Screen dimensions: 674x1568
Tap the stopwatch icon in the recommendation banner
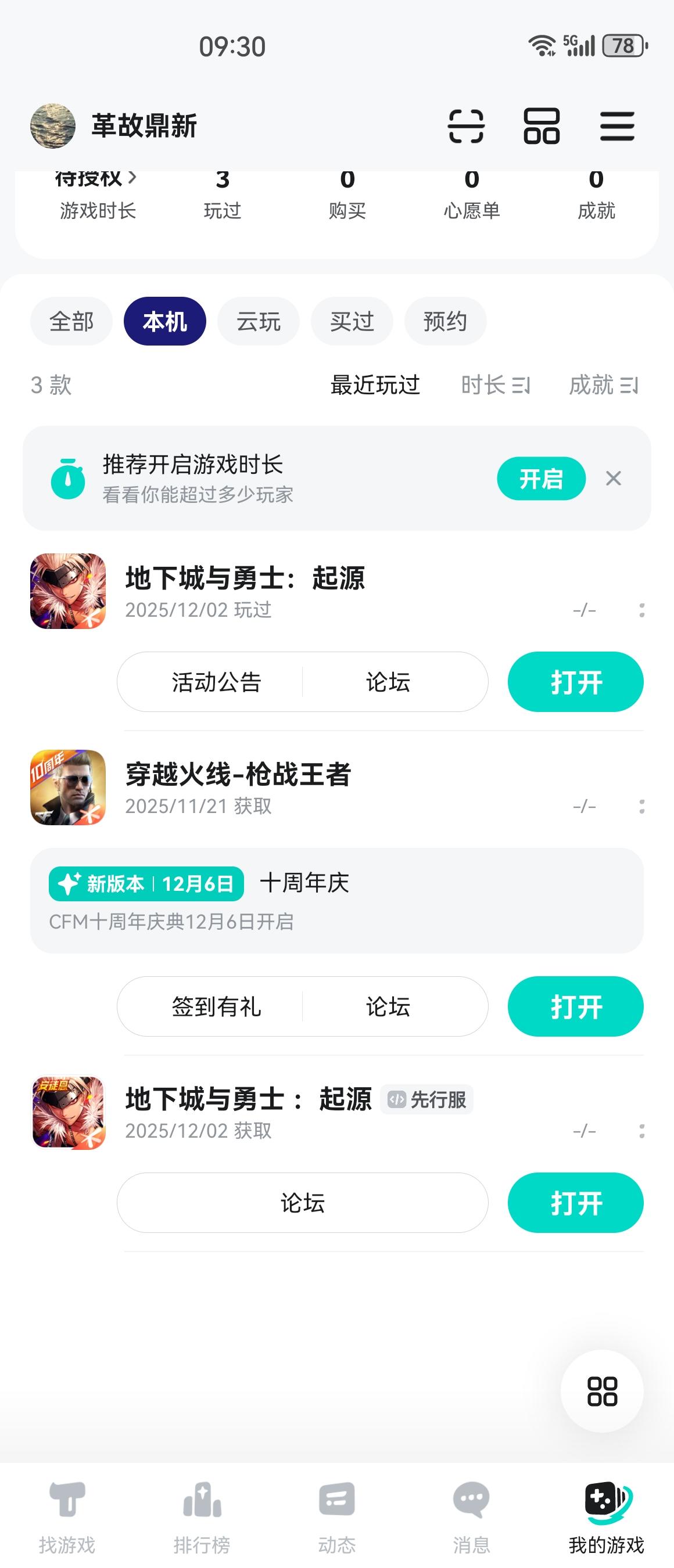click(69, 479)
